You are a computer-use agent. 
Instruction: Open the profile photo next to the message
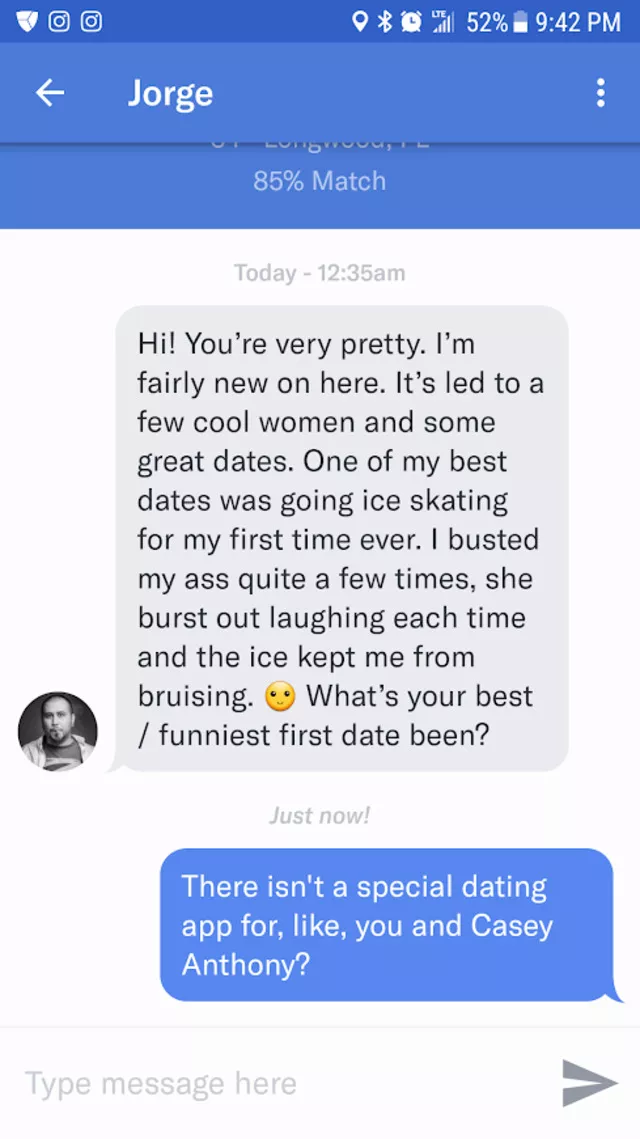coord(57,731)
